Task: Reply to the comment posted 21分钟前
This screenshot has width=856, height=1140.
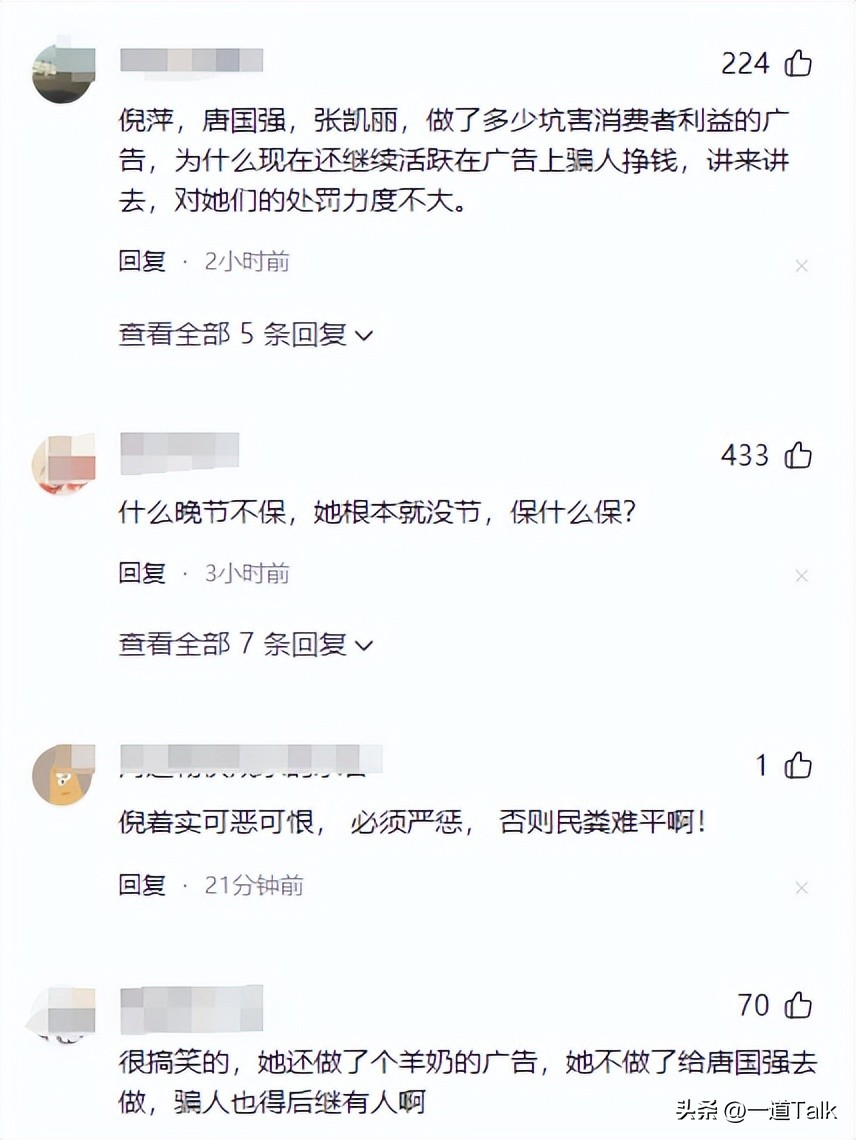Action: point(142,885)
